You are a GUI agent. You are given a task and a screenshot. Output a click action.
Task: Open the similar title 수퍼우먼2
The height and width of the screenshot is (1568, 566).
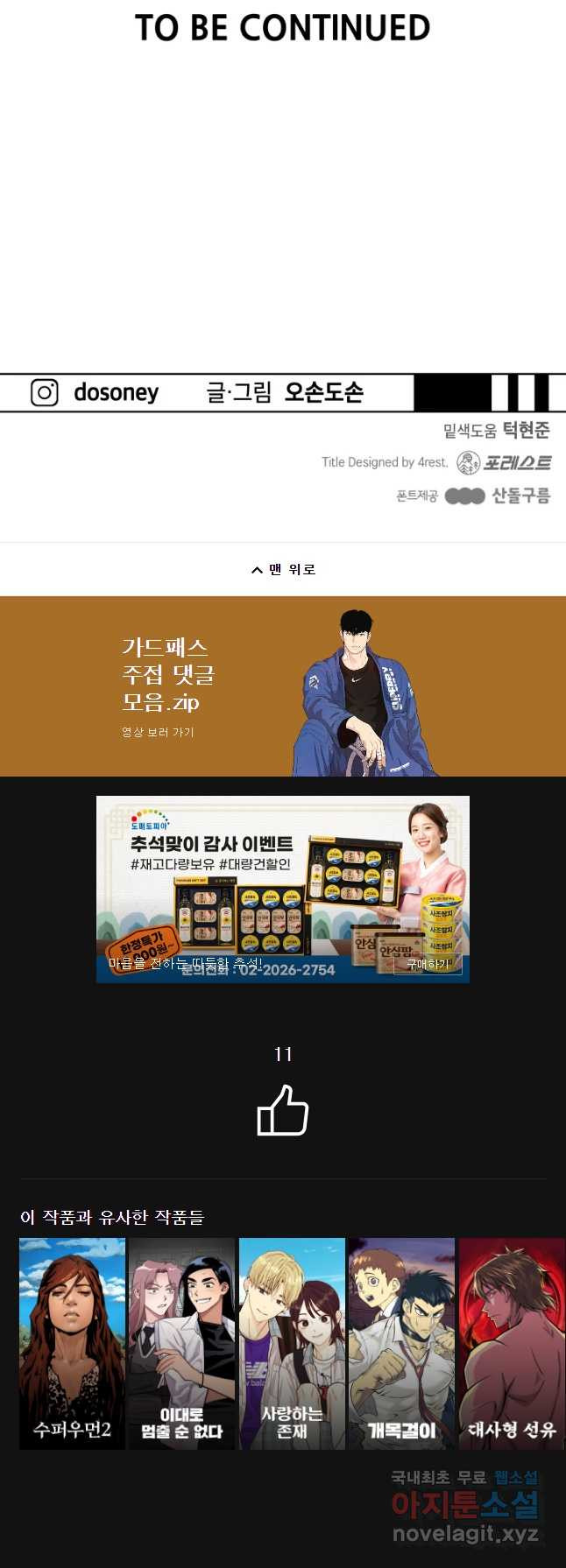click(x=72, y=1342)
